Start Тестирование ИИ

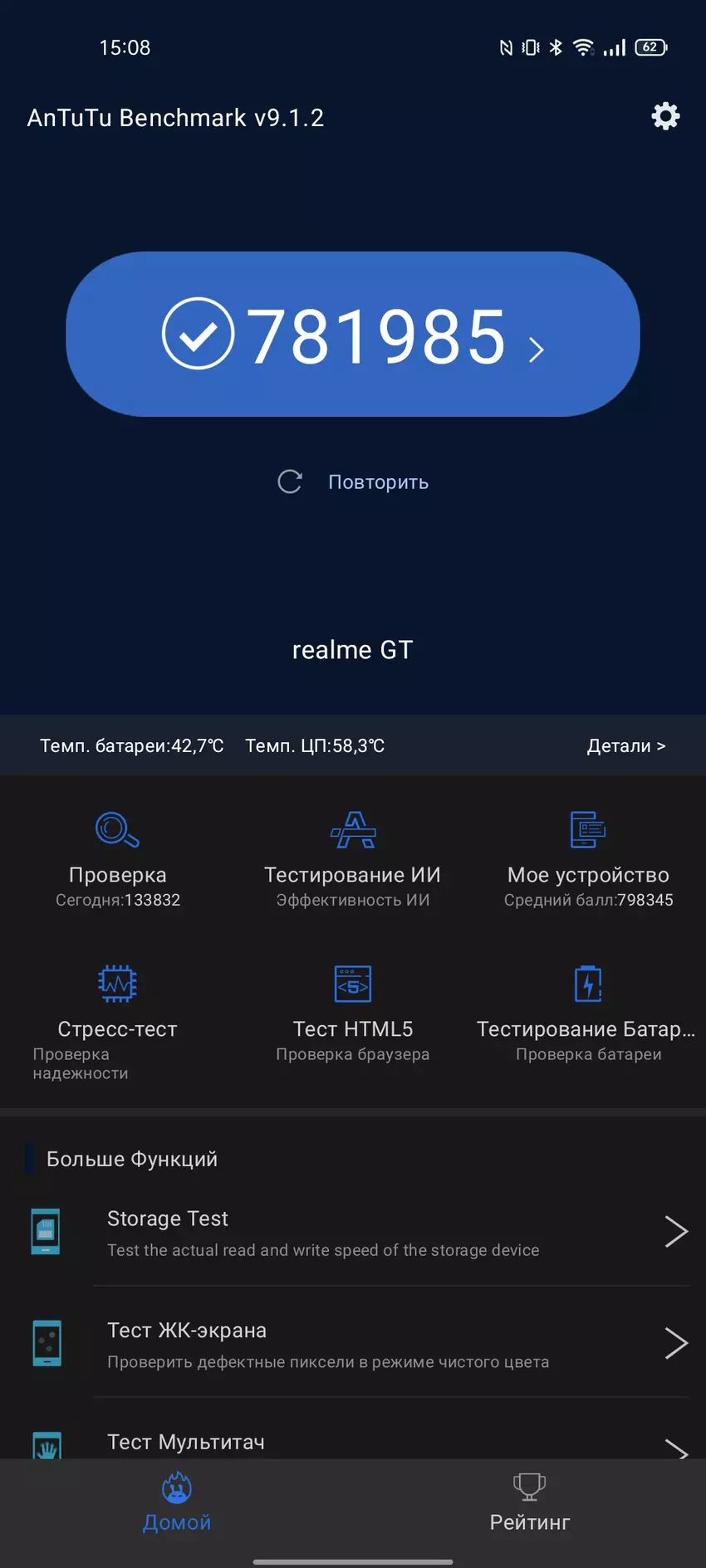(x=353, y=859)
